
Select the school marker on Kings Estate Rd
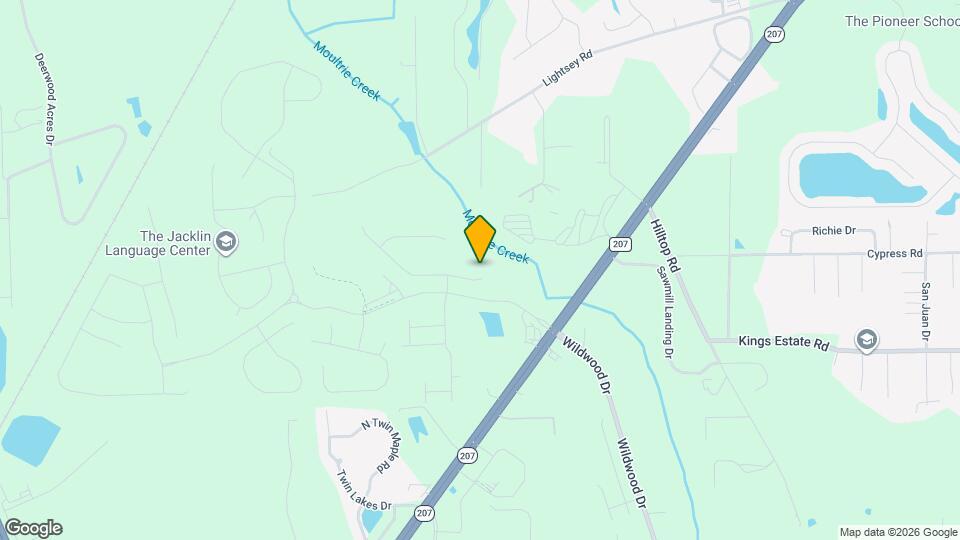tap(866, 342)
